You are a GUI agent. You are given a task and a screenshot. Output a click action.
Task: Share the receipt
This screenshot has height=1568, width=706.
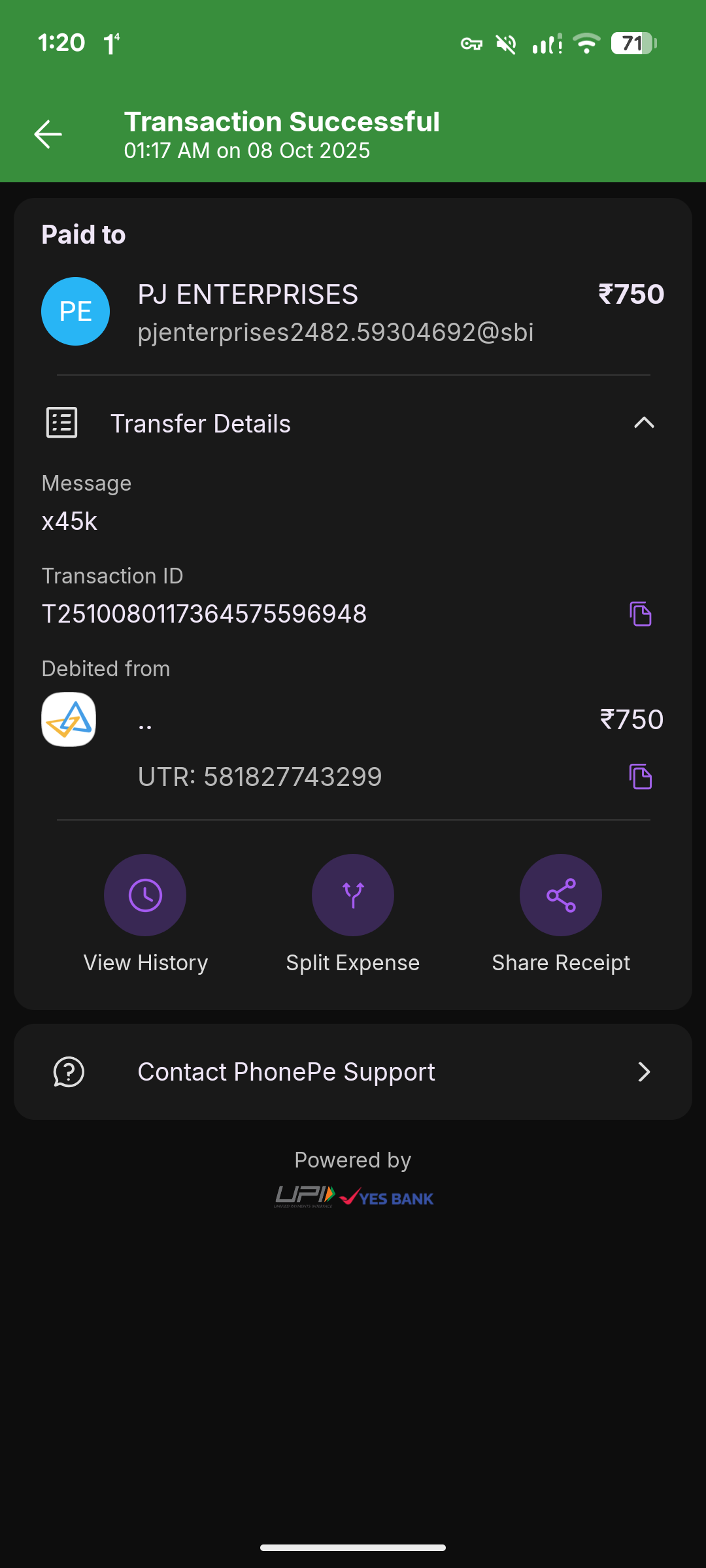(x=560, y=895)
